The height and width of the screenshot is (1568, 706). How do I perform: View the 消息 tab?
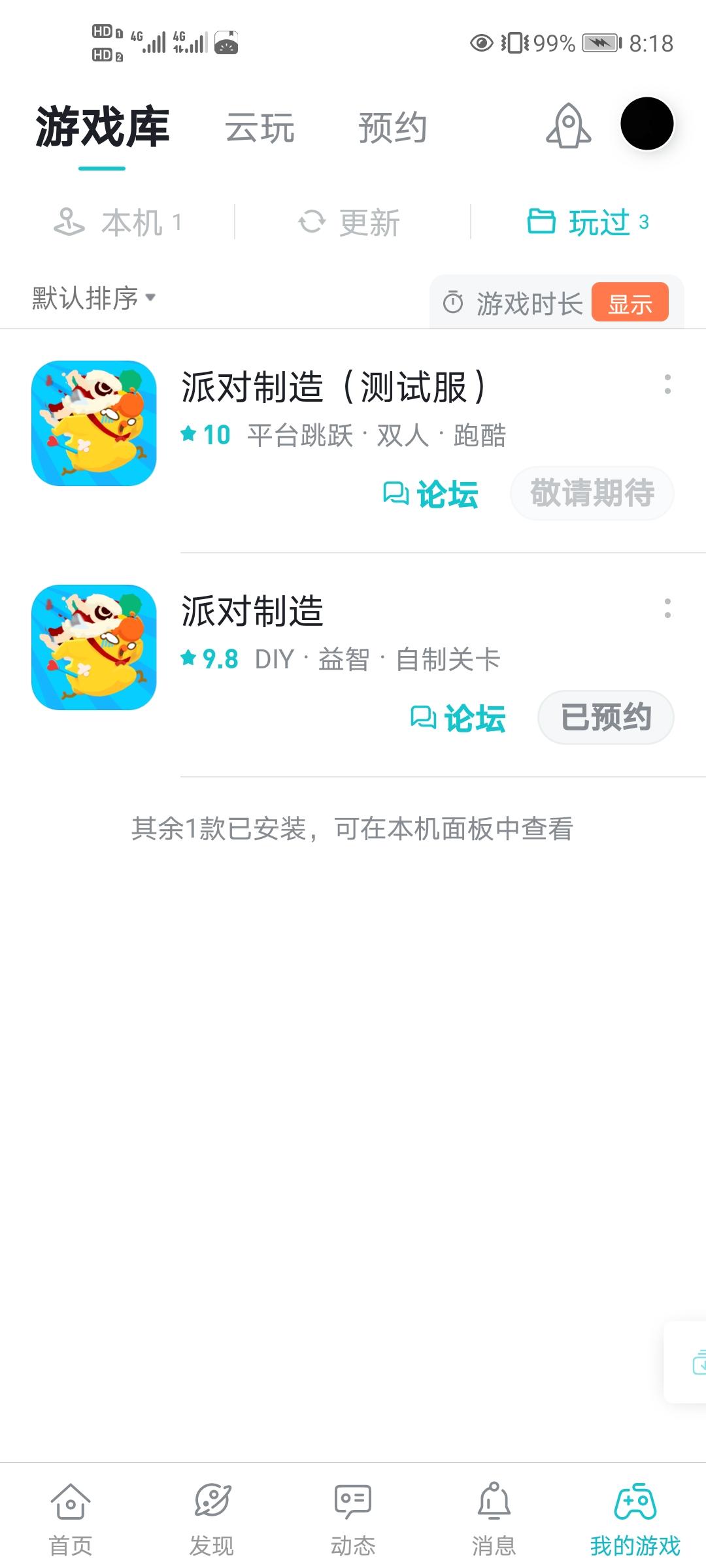point(494,1517)
